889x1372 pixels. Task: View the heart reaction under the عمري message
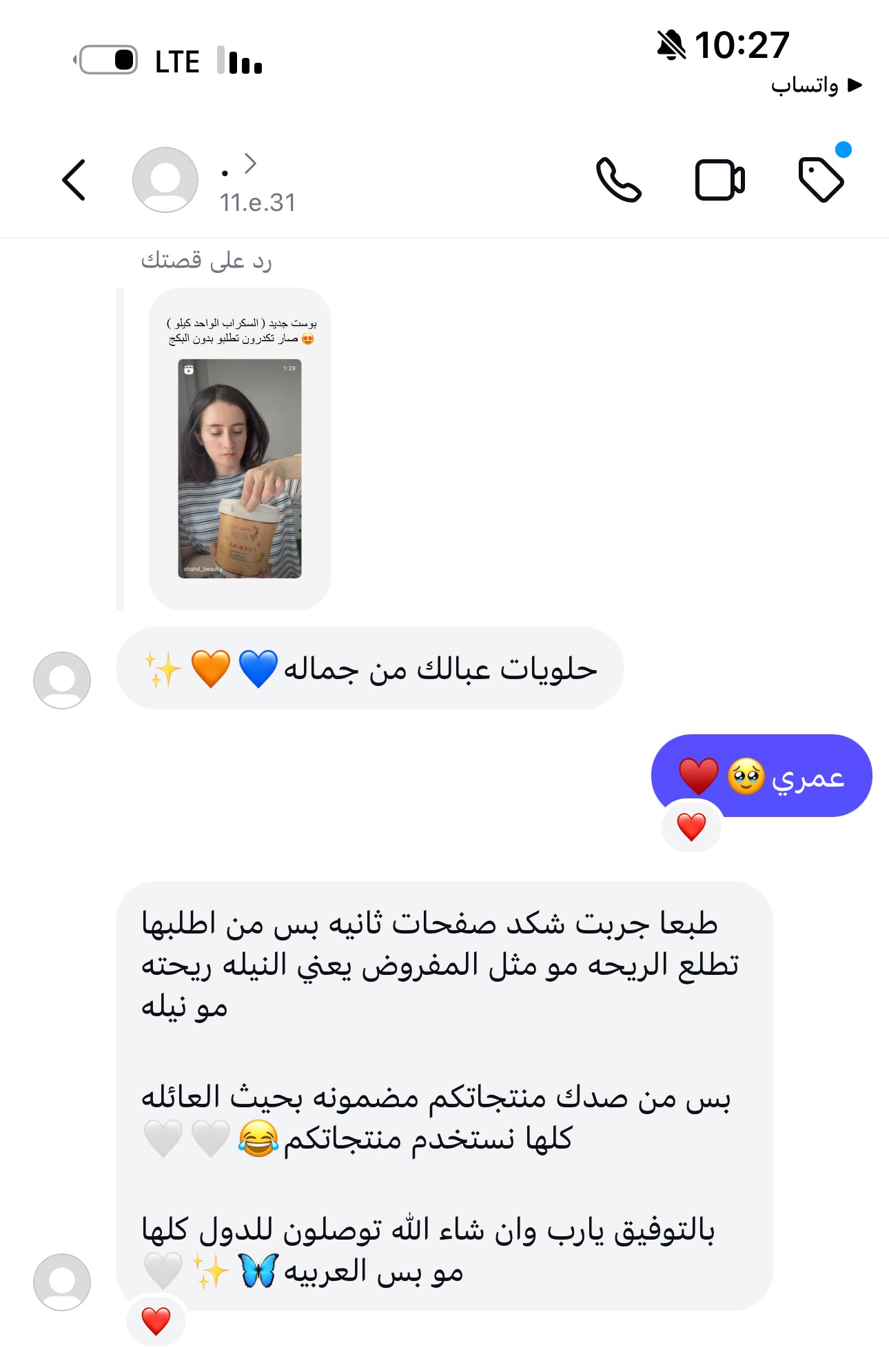pyautogui.click(x=691, y=826)
